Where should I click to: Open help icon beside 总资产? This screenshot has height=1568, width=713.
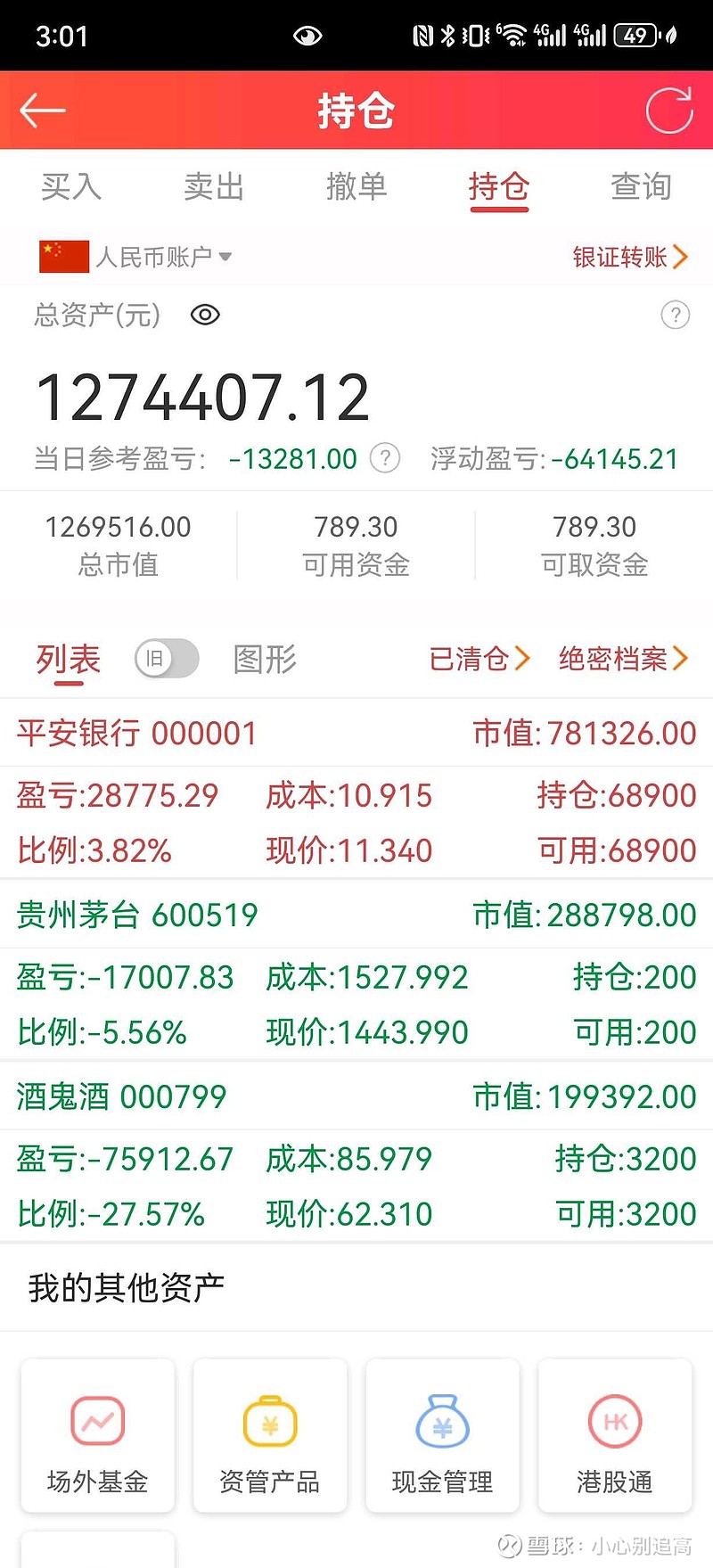675,315
